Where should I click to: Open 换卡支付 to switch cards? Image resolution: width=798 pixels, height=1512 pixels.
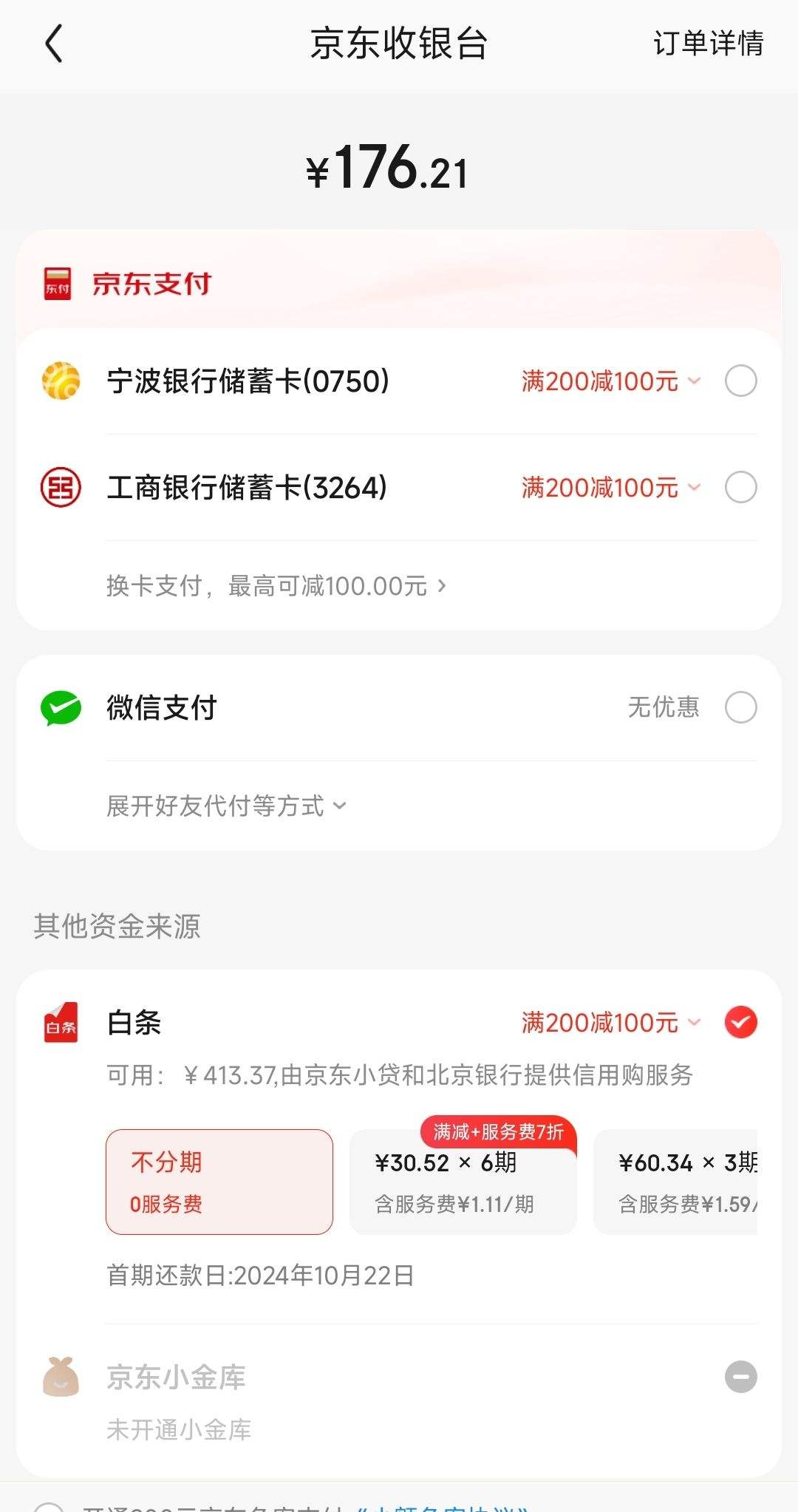coord(276,586)
